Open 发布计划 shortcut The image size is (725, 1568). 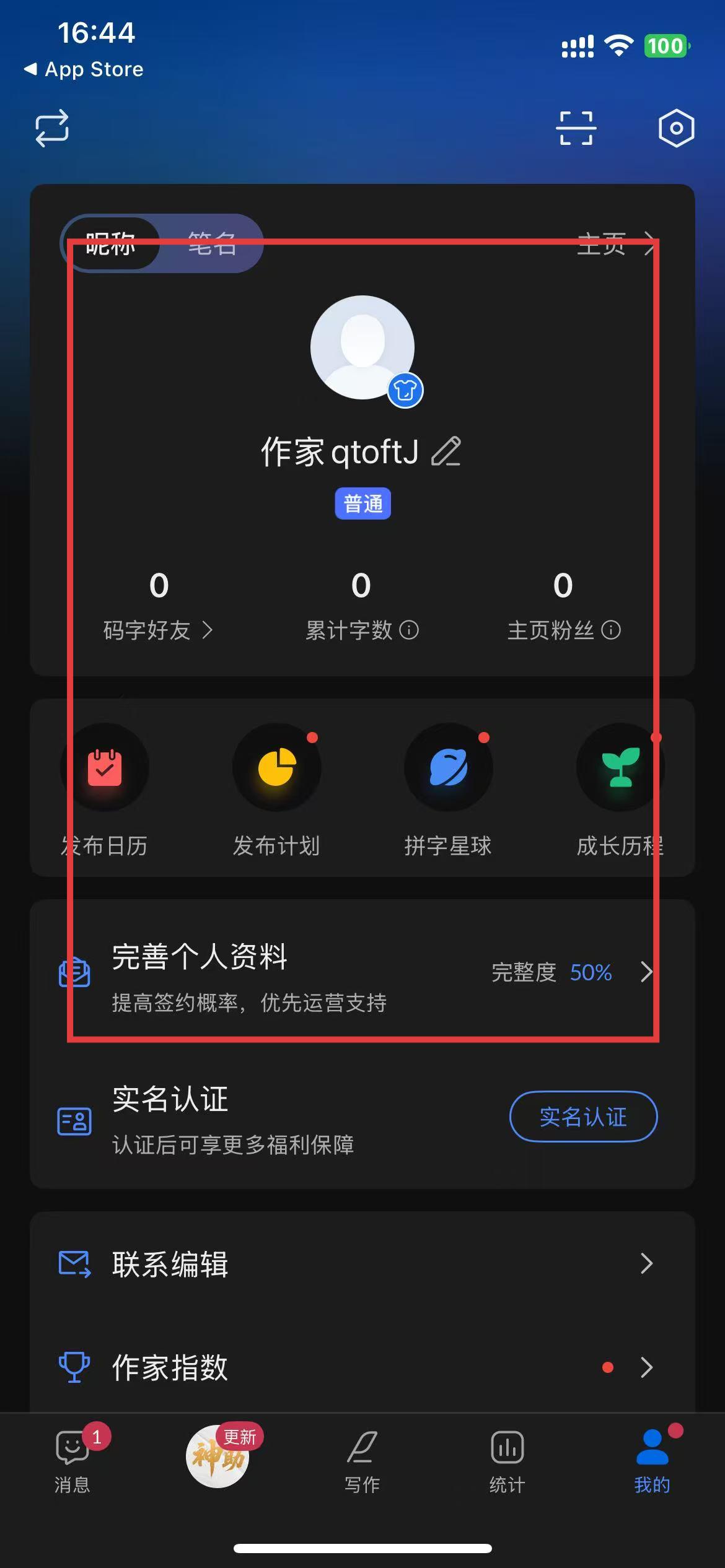coord(276,768)
